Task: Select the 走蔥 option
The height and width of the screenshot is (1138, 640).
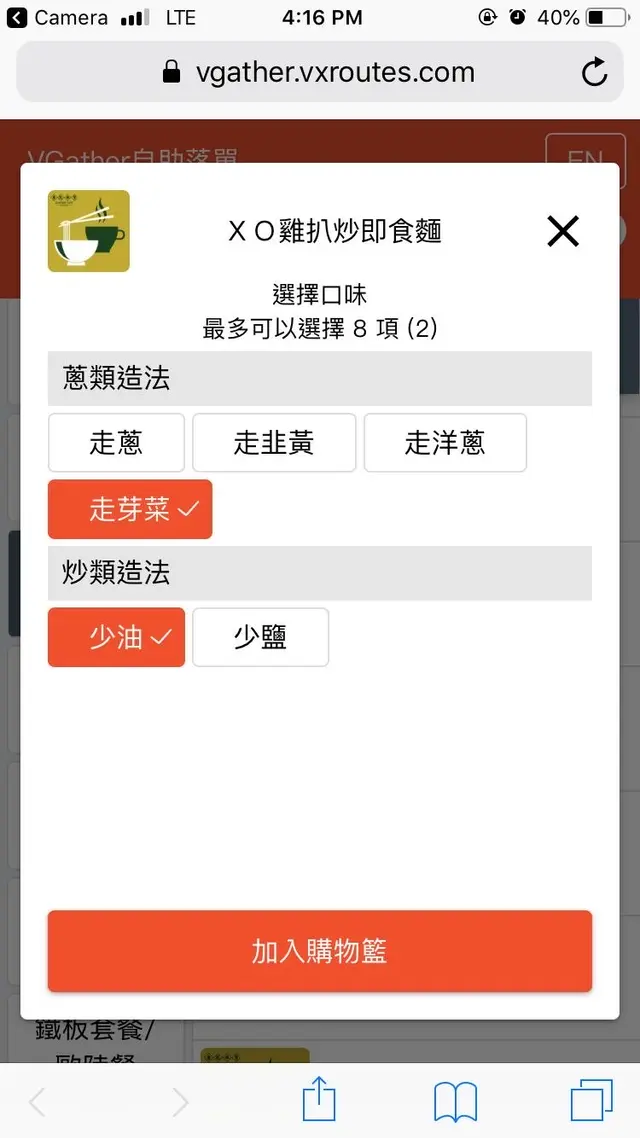Action: [x=116, y=443]
